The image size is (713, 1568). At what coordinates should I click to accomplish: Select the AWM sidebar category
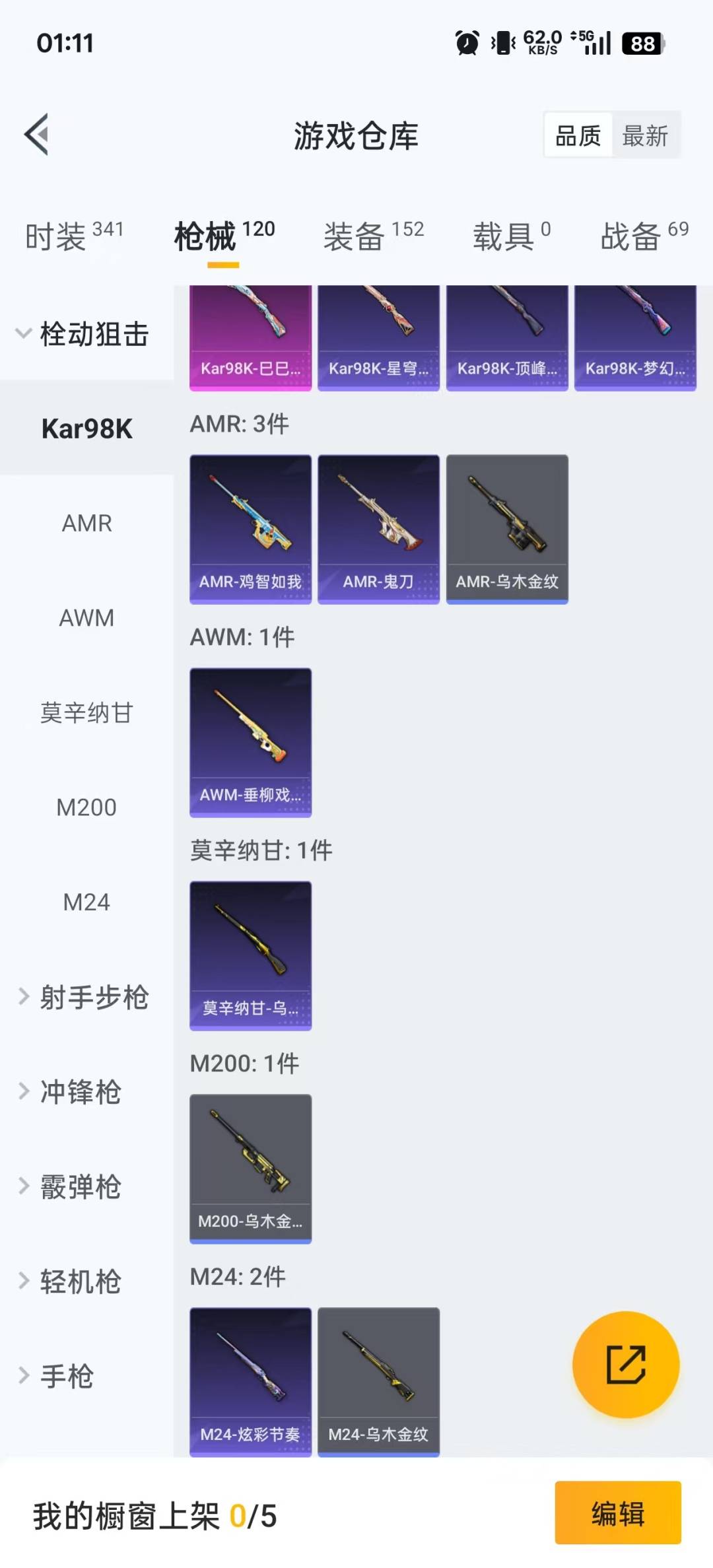(x=86, y=618)
